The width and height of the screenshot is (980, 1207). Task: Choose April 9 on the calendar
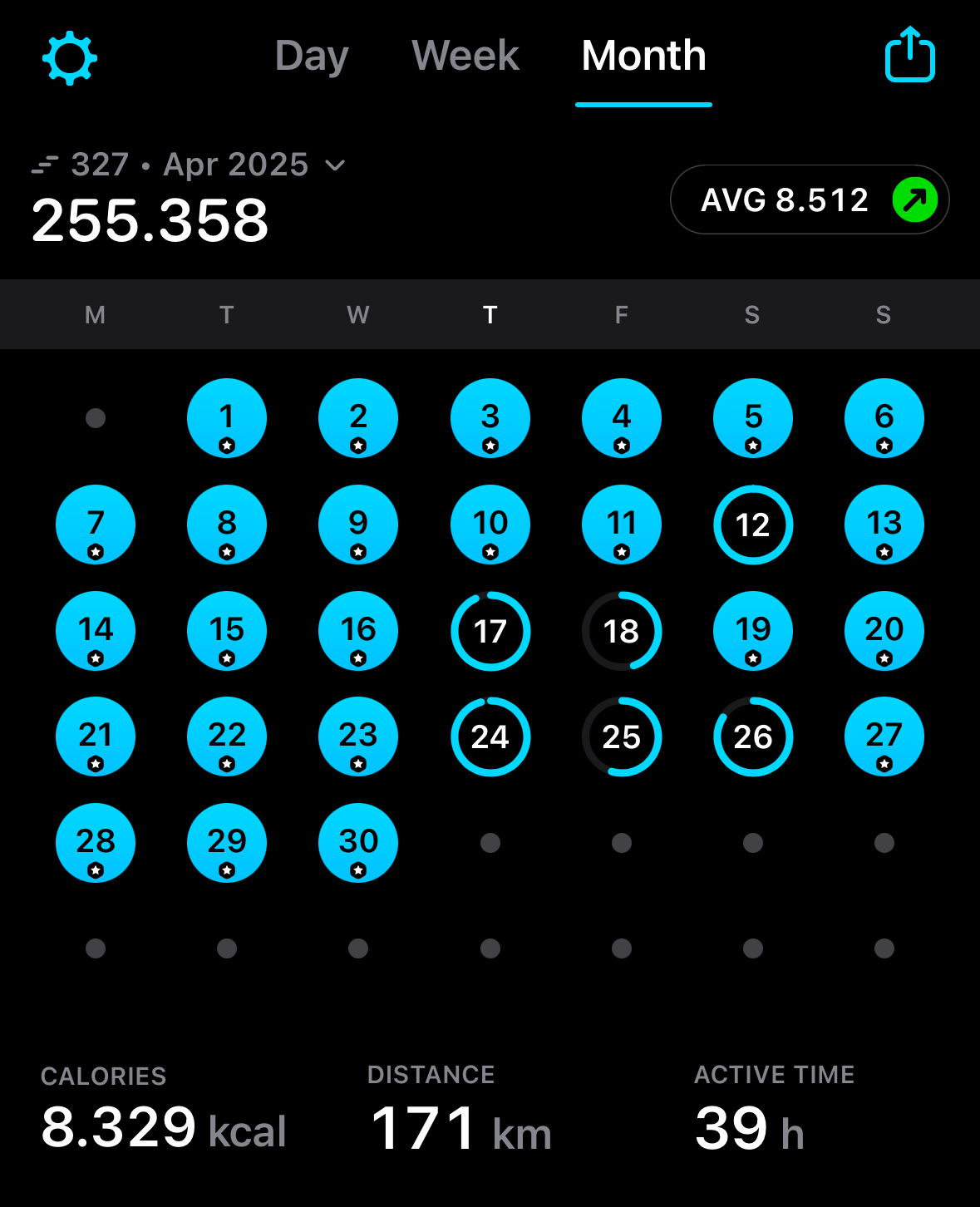point(358,525)
